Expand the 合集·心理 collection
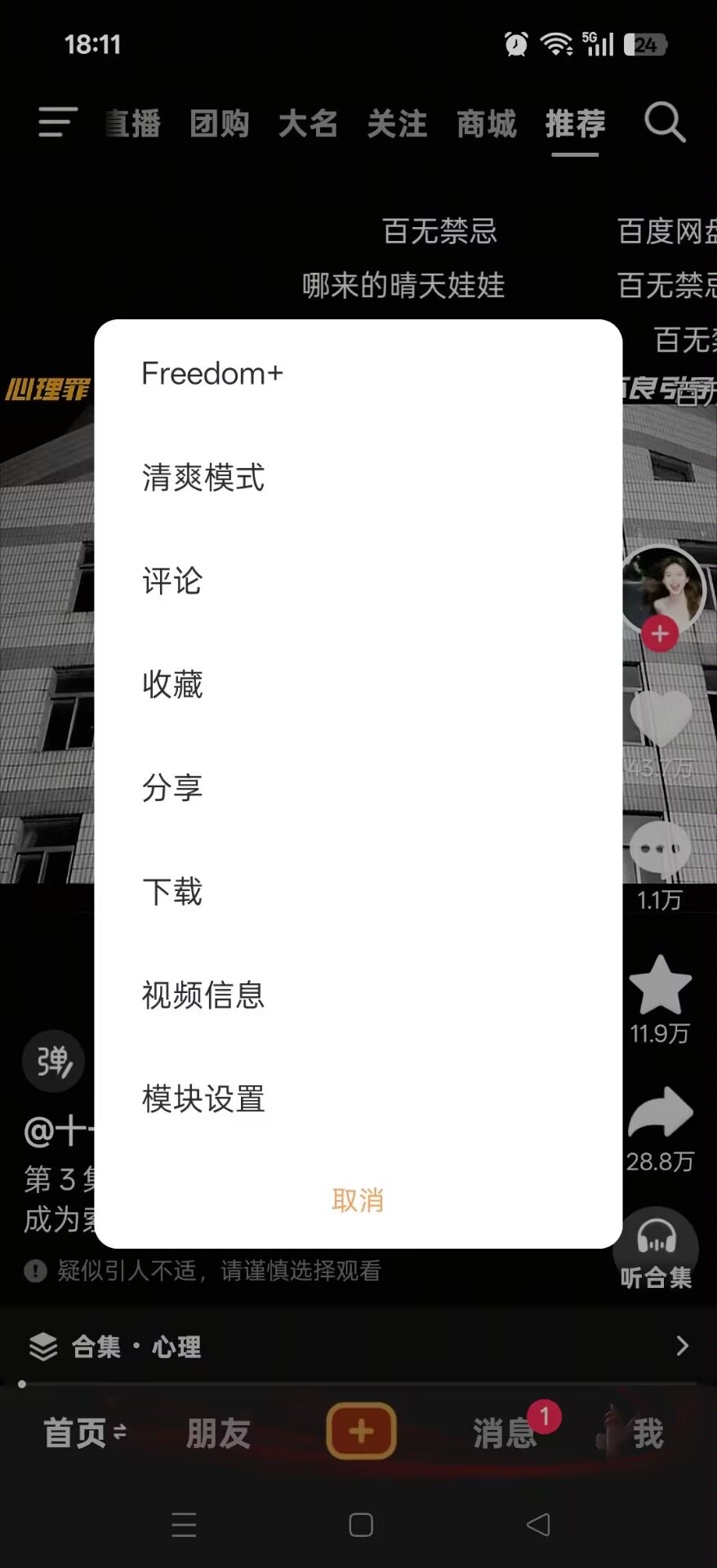The image size is (717, 1568). pos(359,1347)
